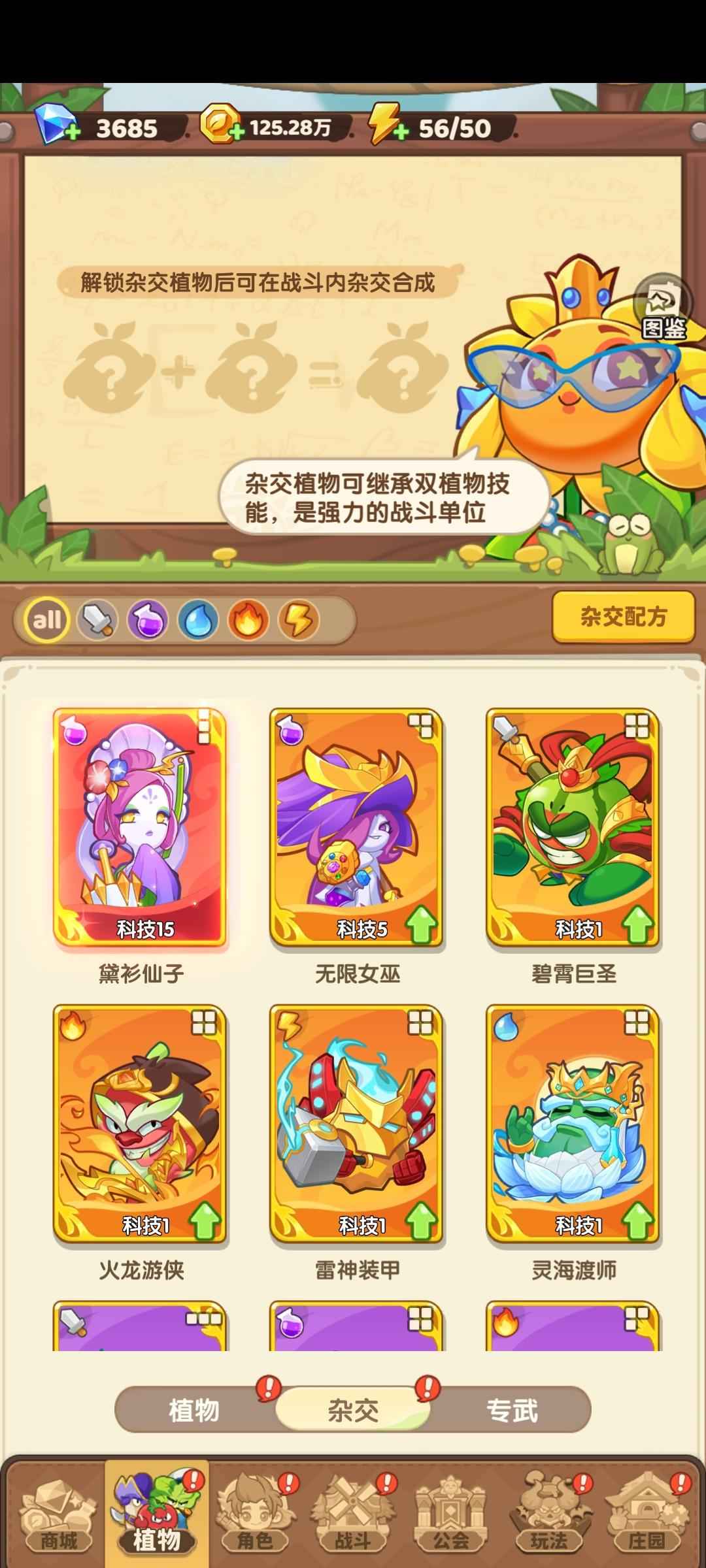Screen dimensions: 706x1568
Task: Open the 杂交配方 recipe list
Action: point(623,617)
